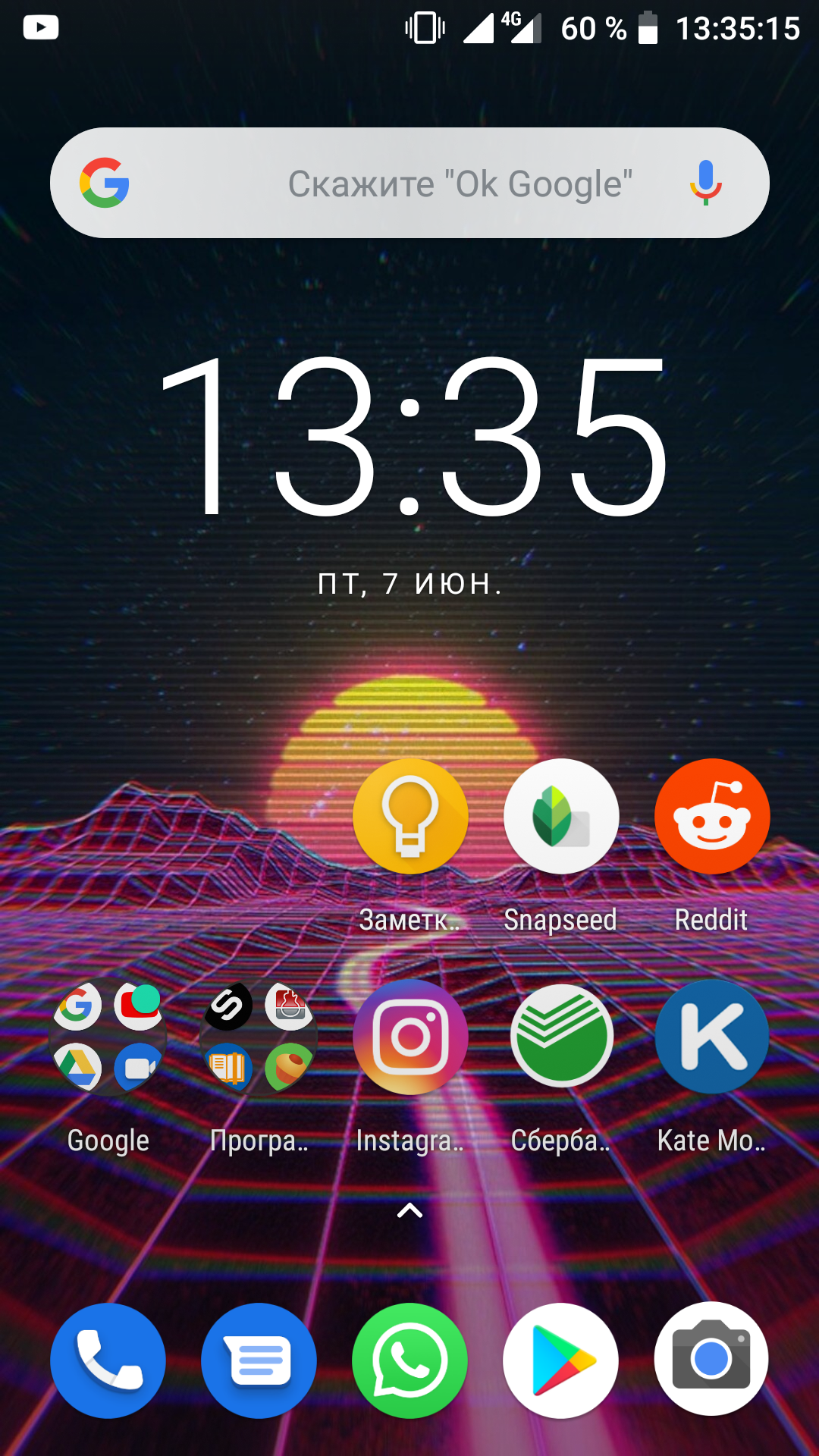Open the Messages app in dock
This screenshot has height=1456, width=819.
[259, 1360]
